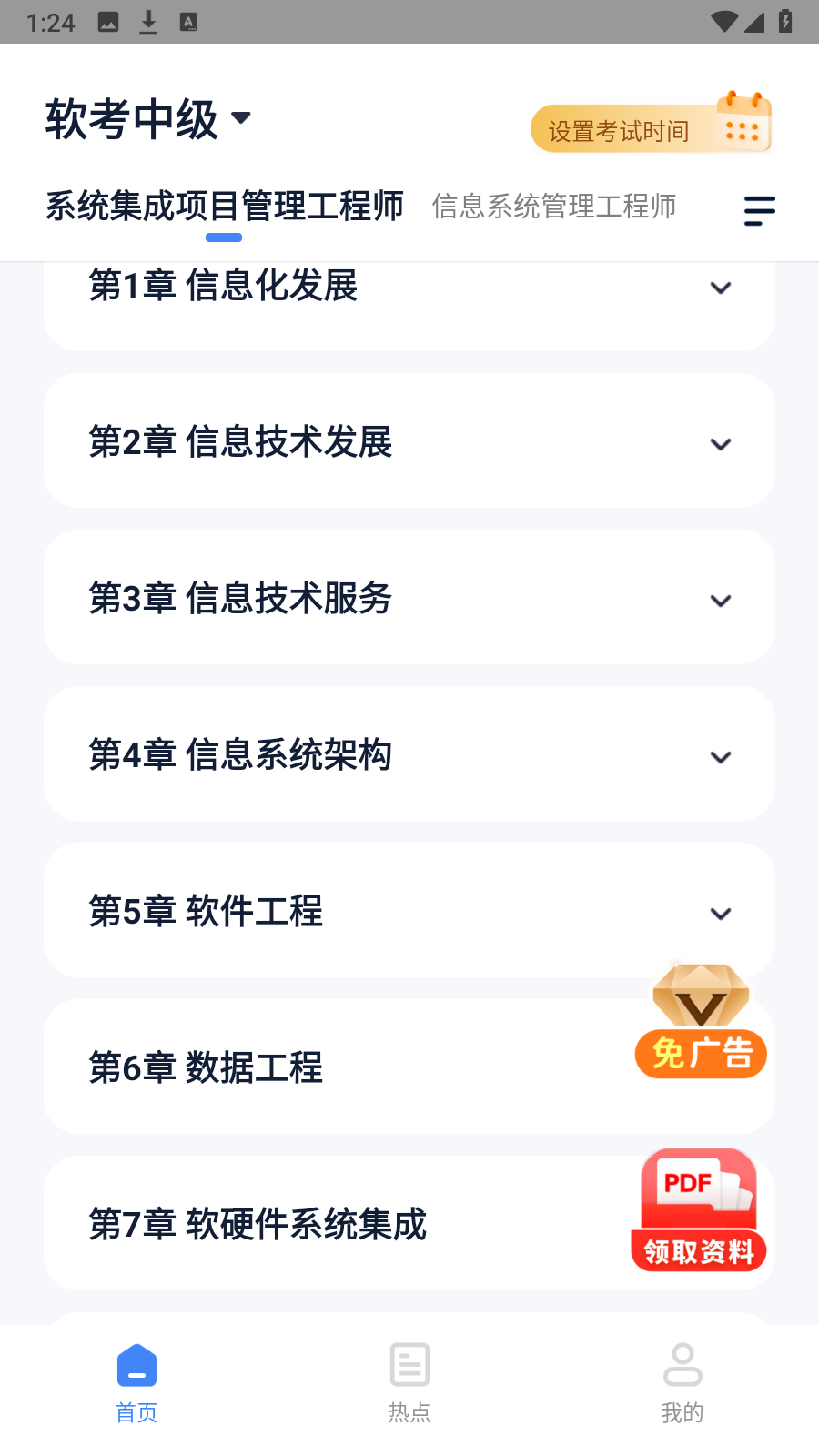
Task: Select 第7章 软硬件系统集成 chapter card
Action: [x=364, y=1223]
